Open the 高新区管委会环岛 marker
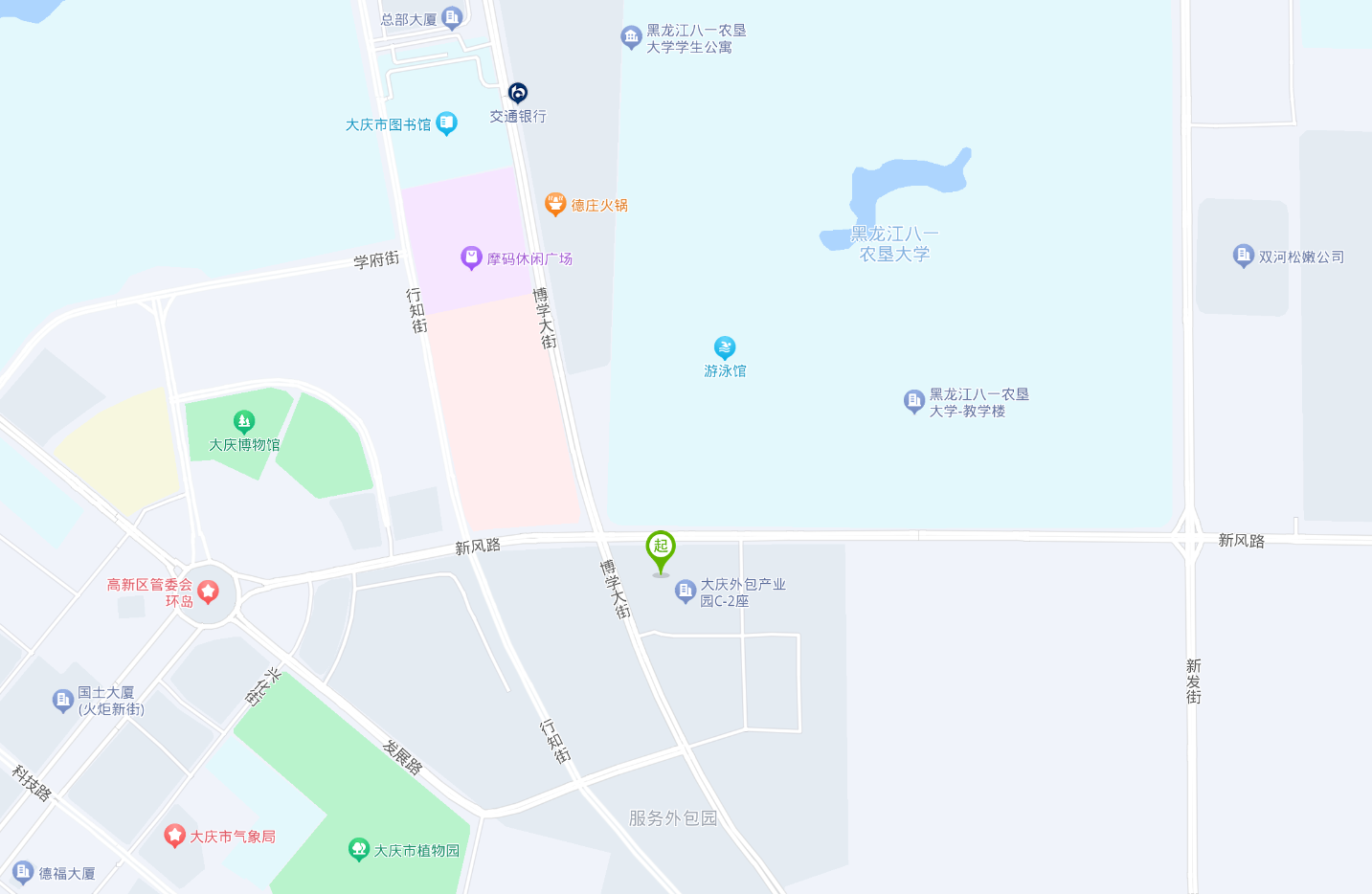1372x894 pixels. [208, 592]
